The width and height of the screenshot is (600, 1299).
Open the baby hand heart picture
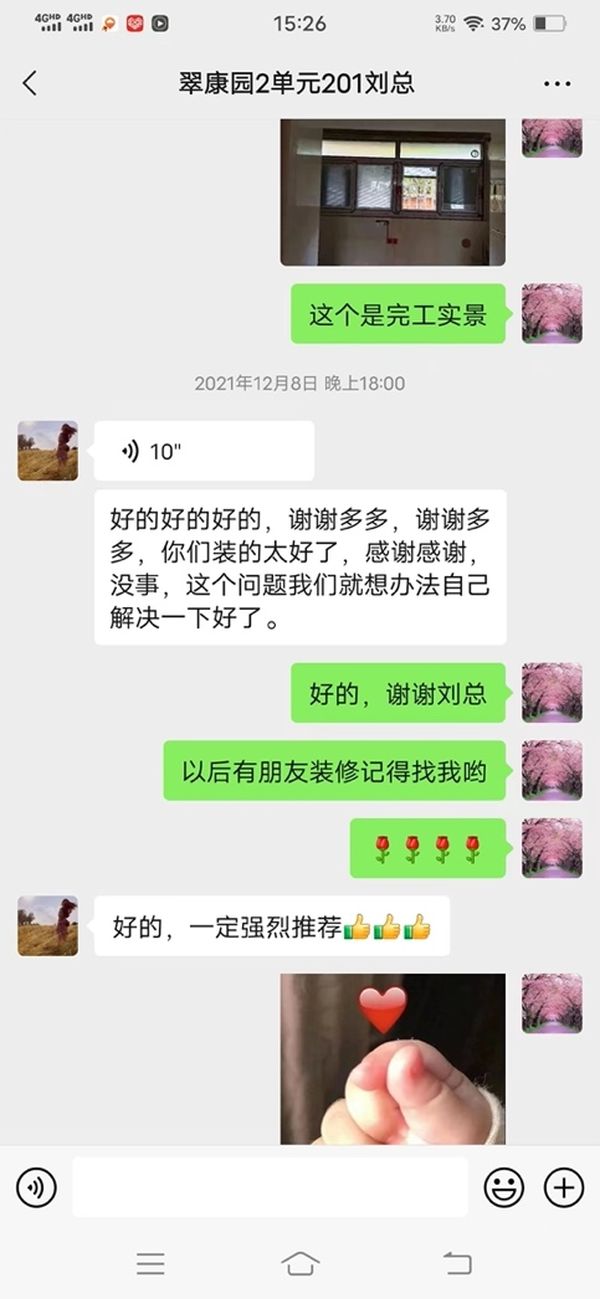coord(392,1058)
